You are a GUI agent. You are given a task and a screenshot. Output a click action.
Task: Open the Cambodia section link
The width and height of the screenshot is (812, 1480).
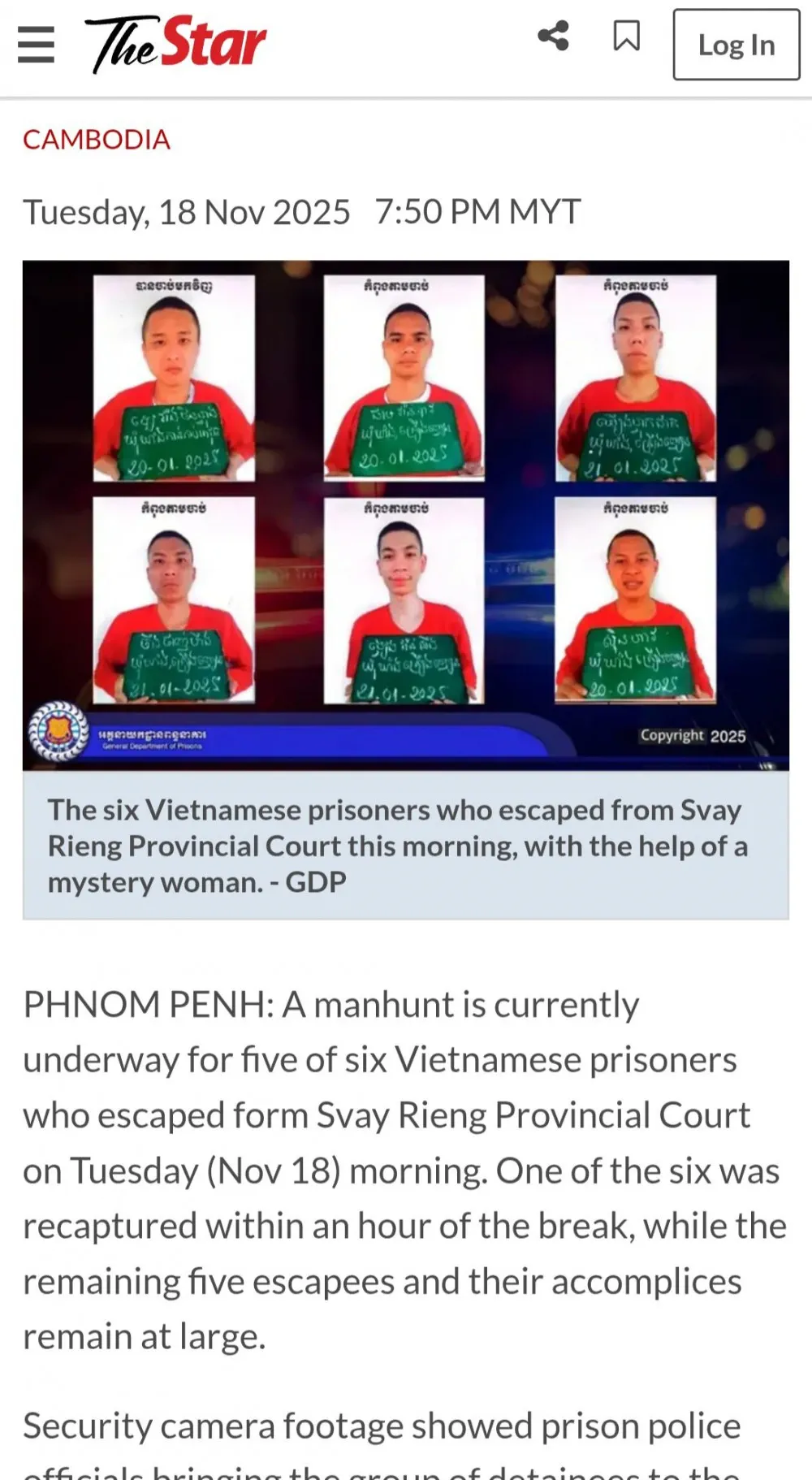[x=97, y=140]
